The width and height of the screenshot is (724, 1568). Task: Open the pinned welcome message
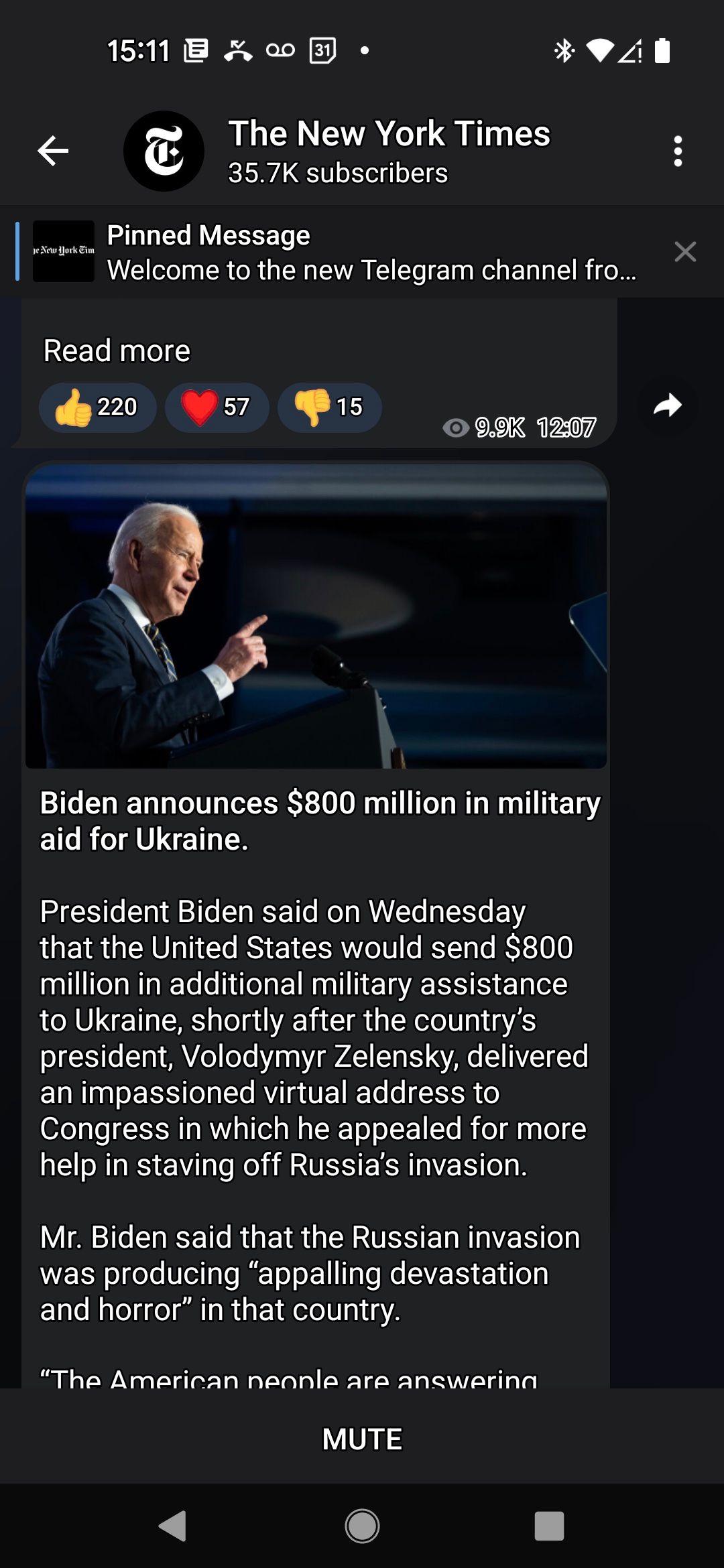pyautogui.click(x=335, y=252)
